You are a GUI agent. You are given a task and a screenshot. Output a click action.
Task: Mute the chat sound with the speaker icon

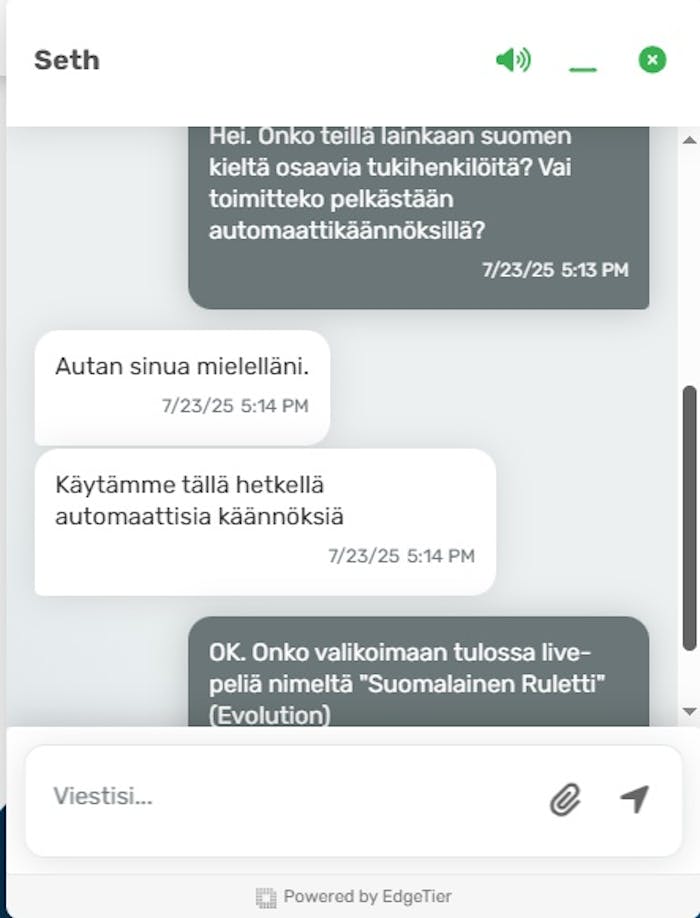tap(513, 61)
